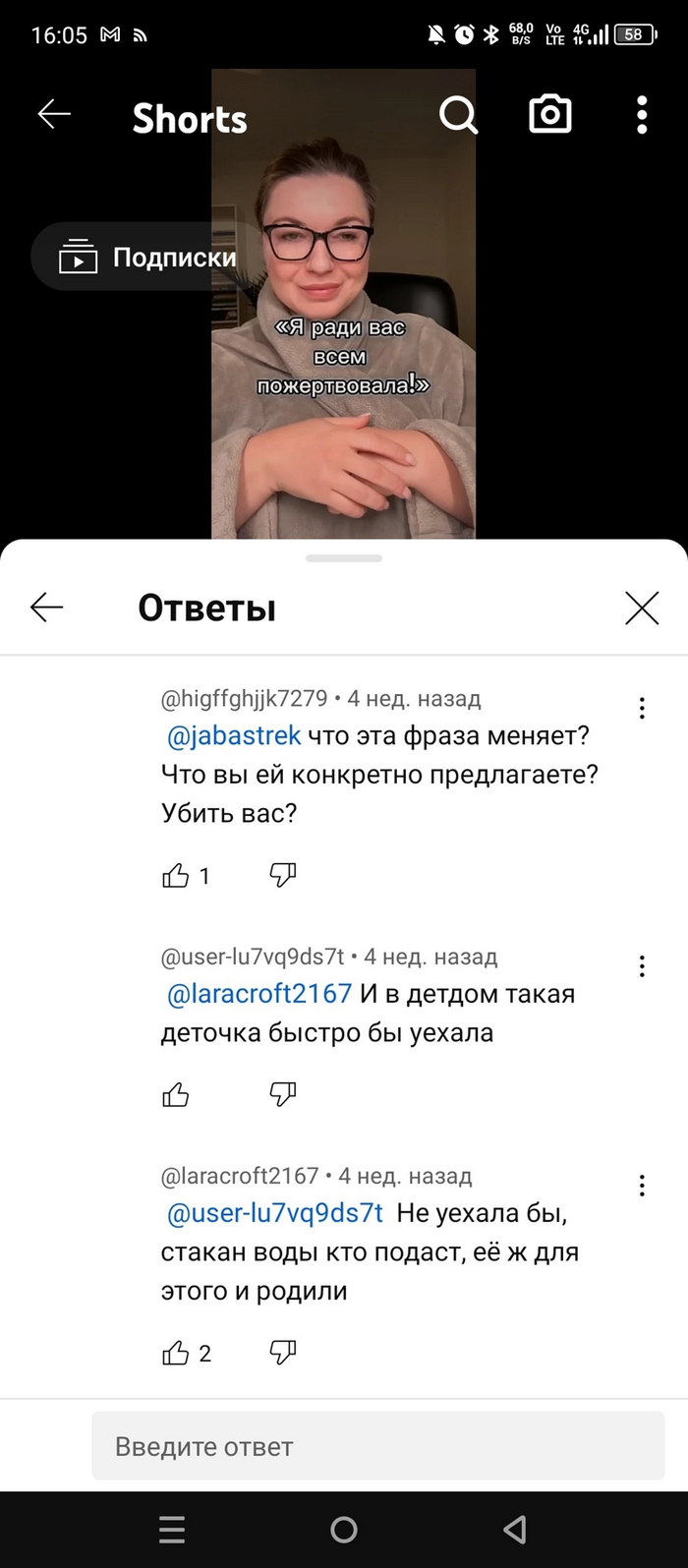Like the reply by @higffghjjk7279
This screenshot has height=1568, width=688.
tap(176, 876)
